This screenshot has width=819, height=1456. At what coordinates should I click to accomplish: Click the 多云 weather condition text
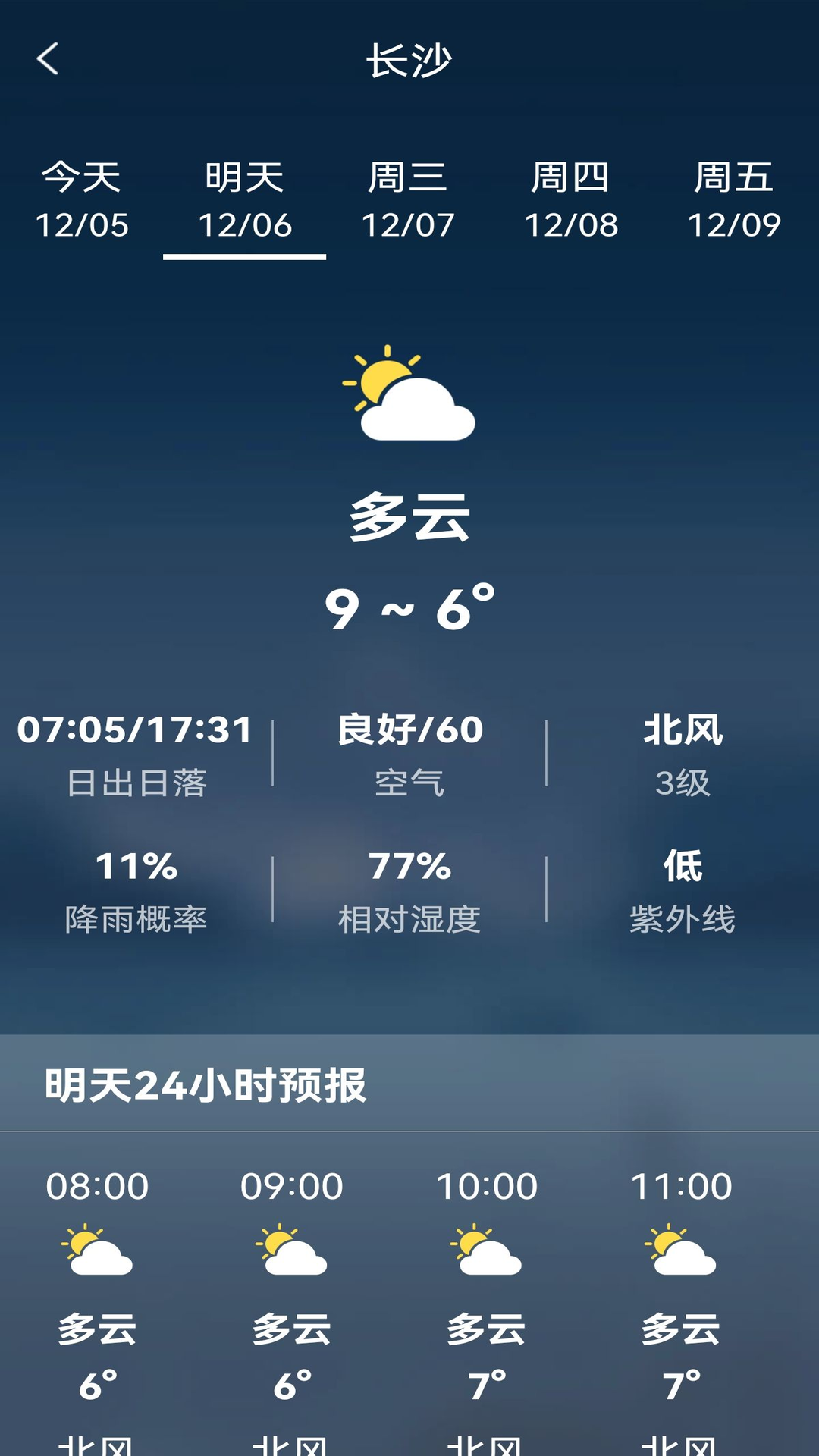409,519
